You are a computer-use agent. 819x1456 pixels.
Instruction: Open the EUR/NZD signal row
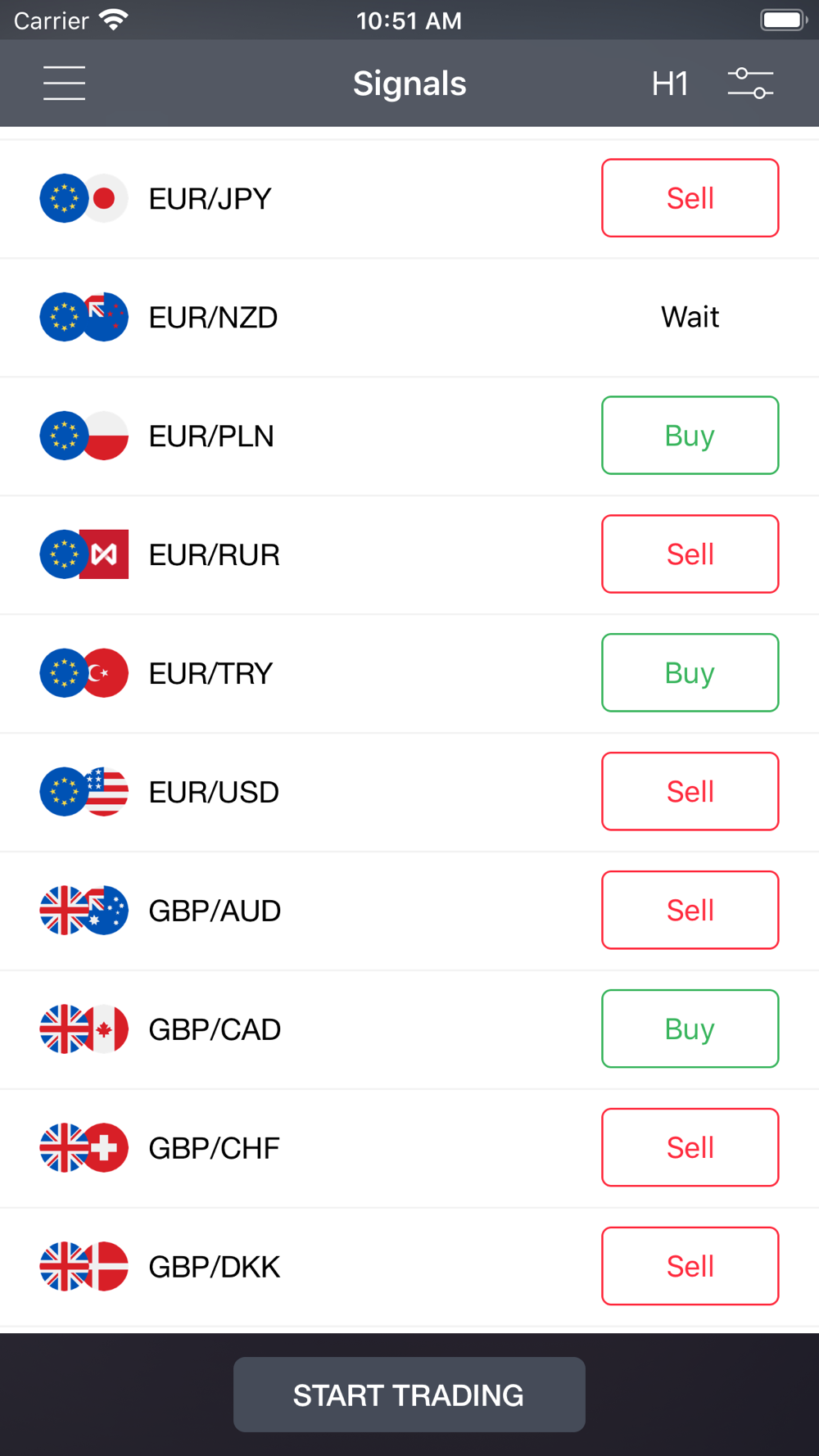[x=409, y=318]
